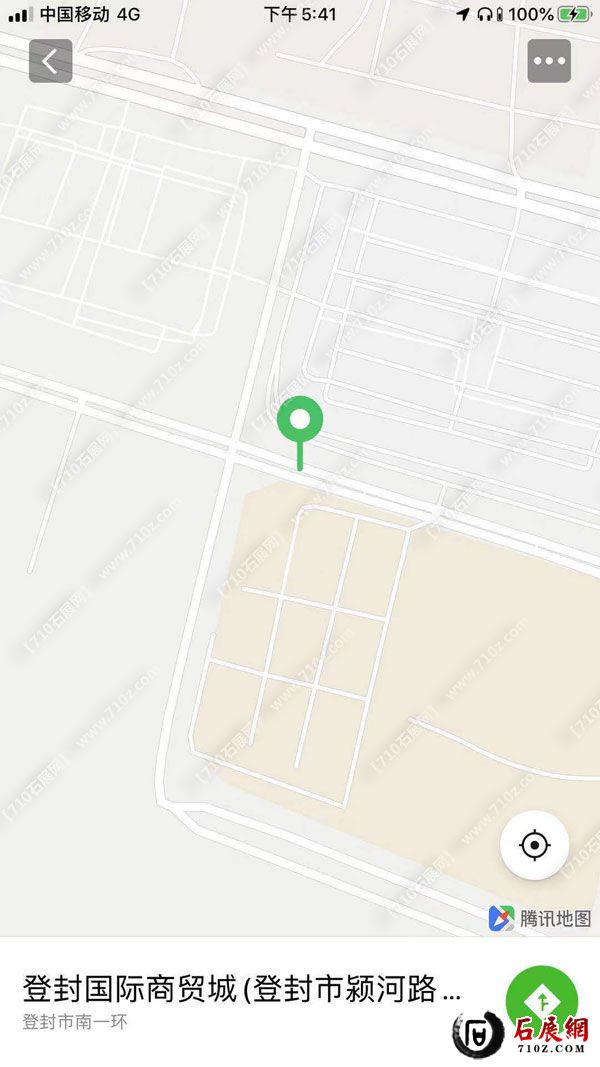Image resolution: width=600 pixels, height=1067 pixels.
Task: Go back using the top-left arrow
Action: pyautogui.click(x=50, y=61)
